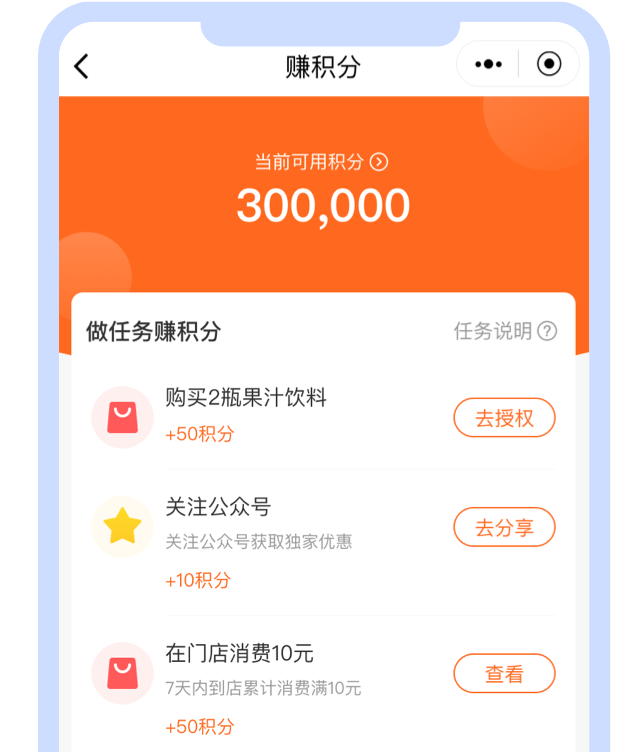Open the mini-program three-dot menu
This screenshot has height=752, width=640.
(488, 65)
